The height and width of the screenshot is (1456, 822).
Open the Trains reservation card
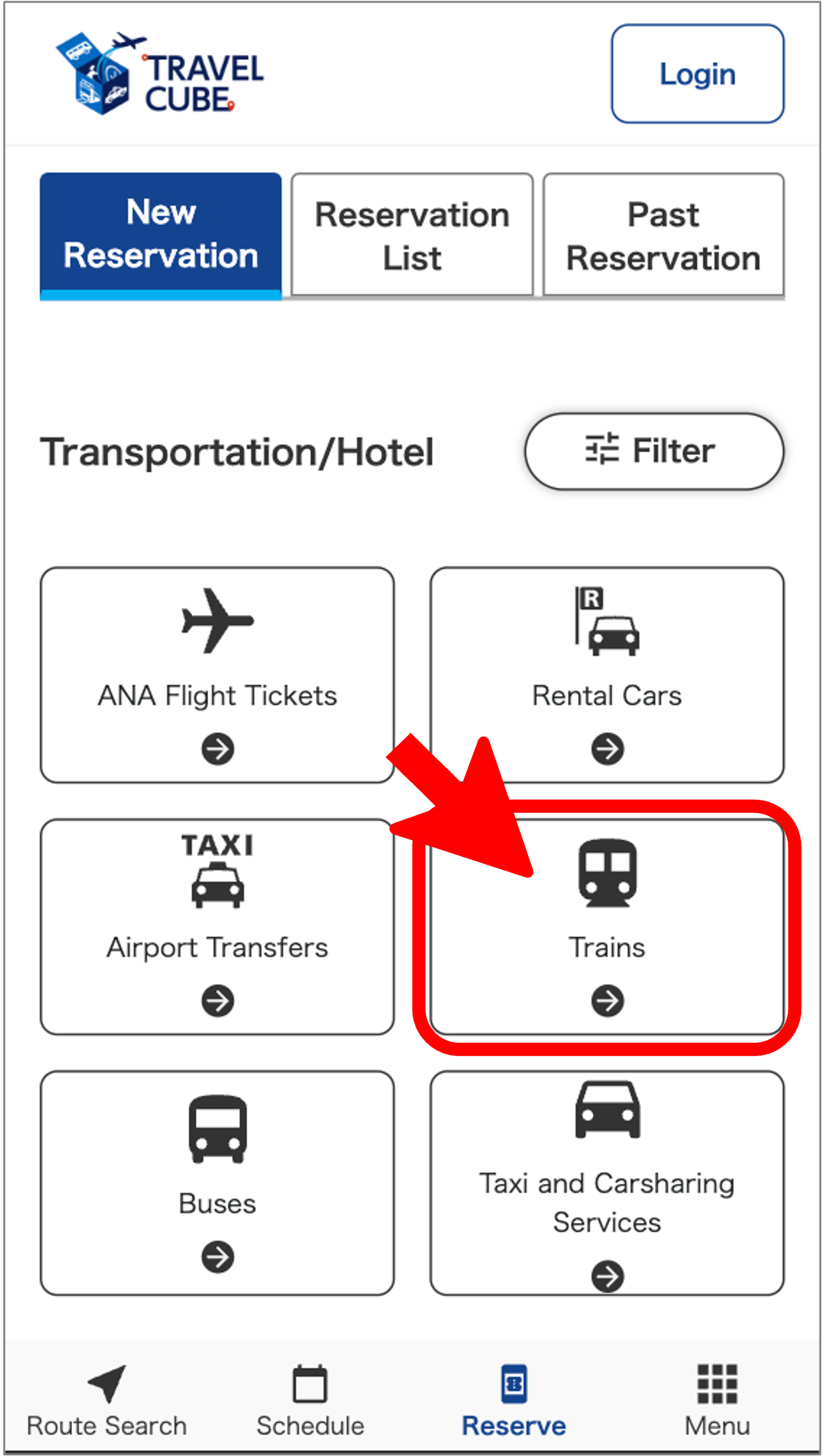pyautogui.click(x=607, y=927)
